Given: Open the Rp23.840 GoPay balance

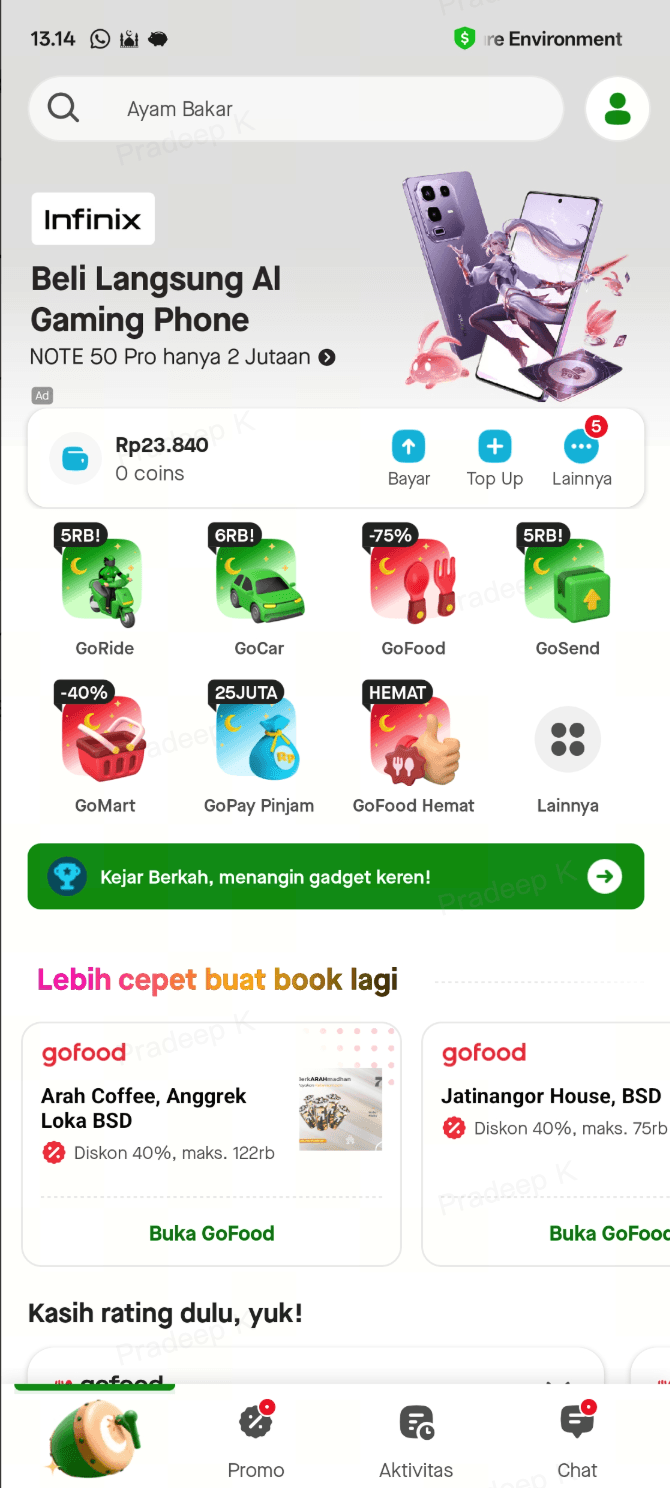Looking at the screenshot, I should 161,446.
